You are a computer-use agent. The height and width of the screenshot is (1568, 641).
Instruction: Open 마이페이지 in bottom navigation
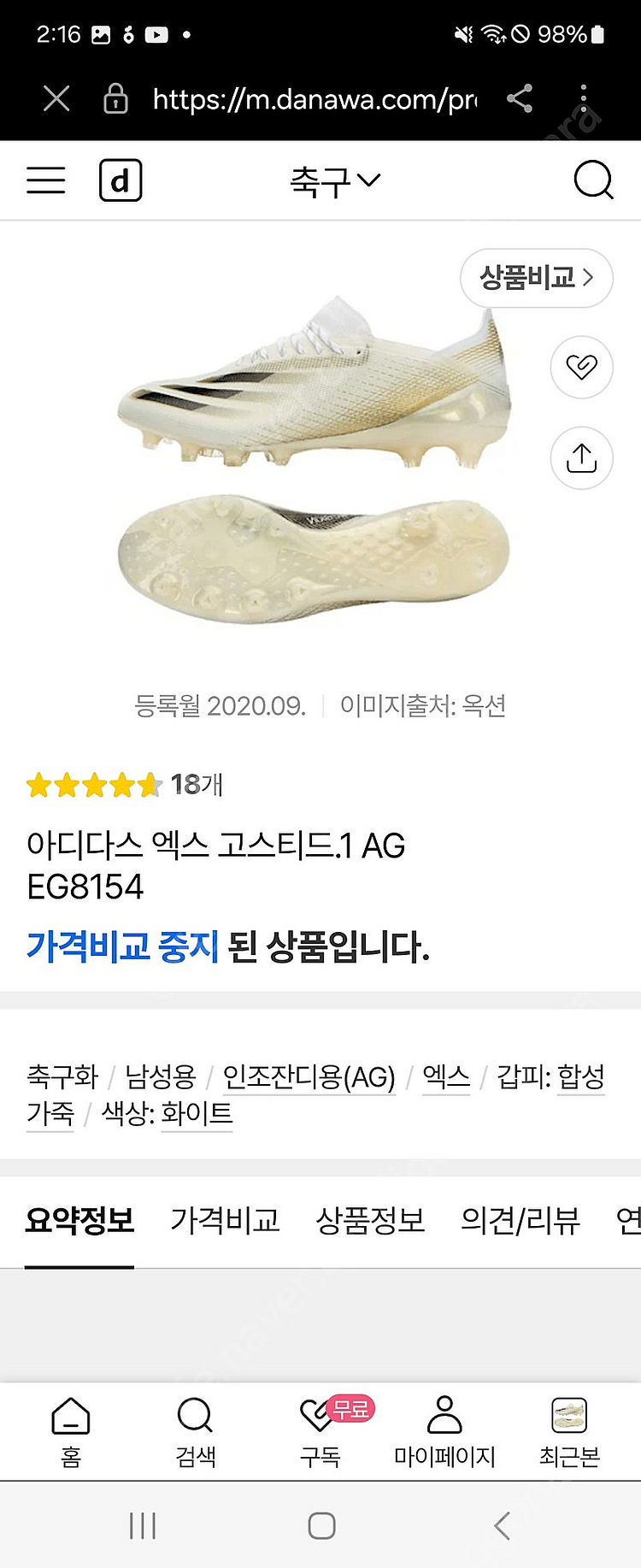[444, 1432]
